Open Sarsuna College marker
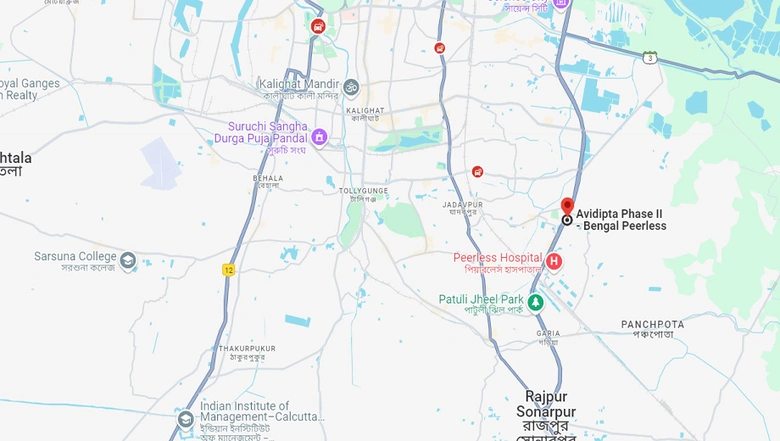 coord(128,261)
